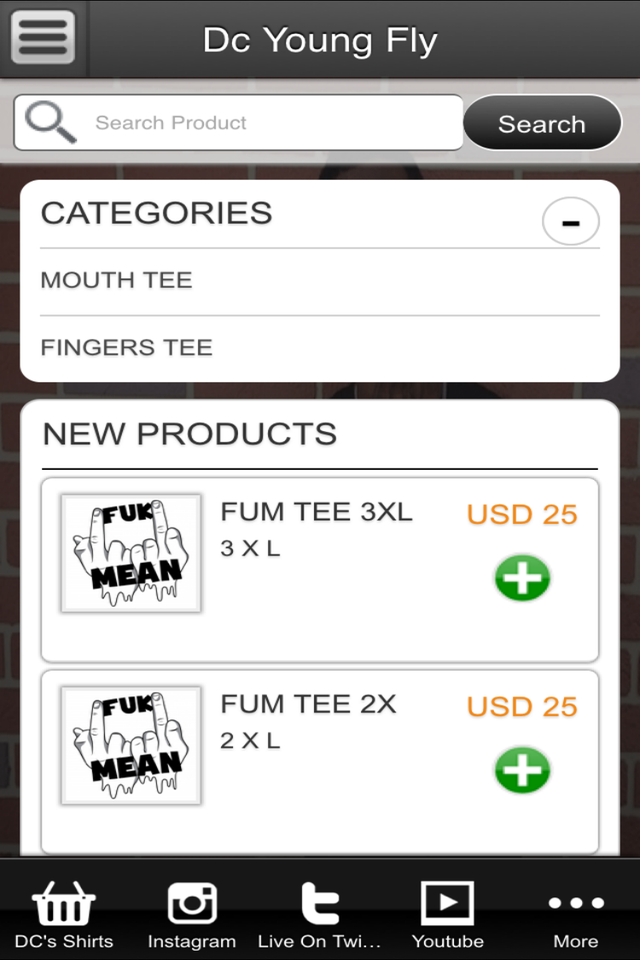Open the hamburger drawer menu
Screen dimensions: 640x960
click(42, 38)
